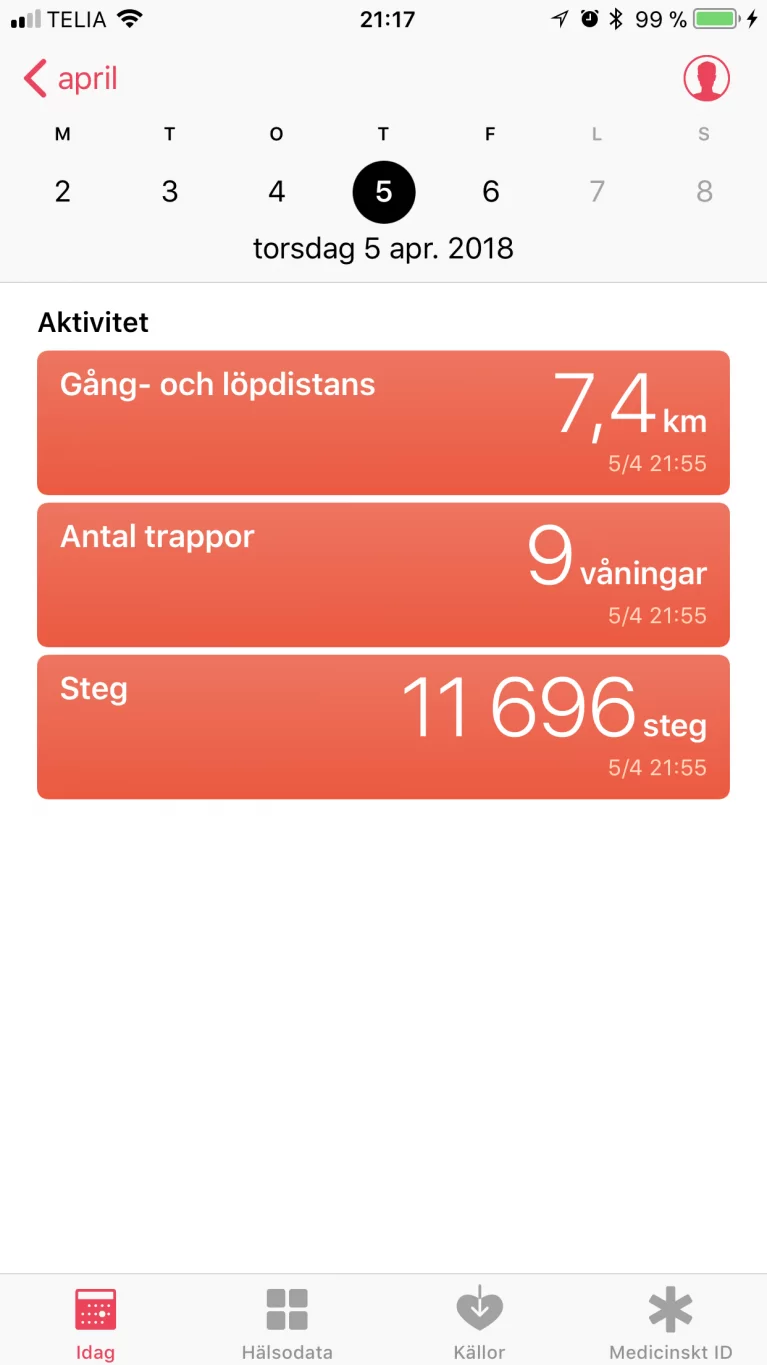Open the Steg card

click(x=383, y=726)
